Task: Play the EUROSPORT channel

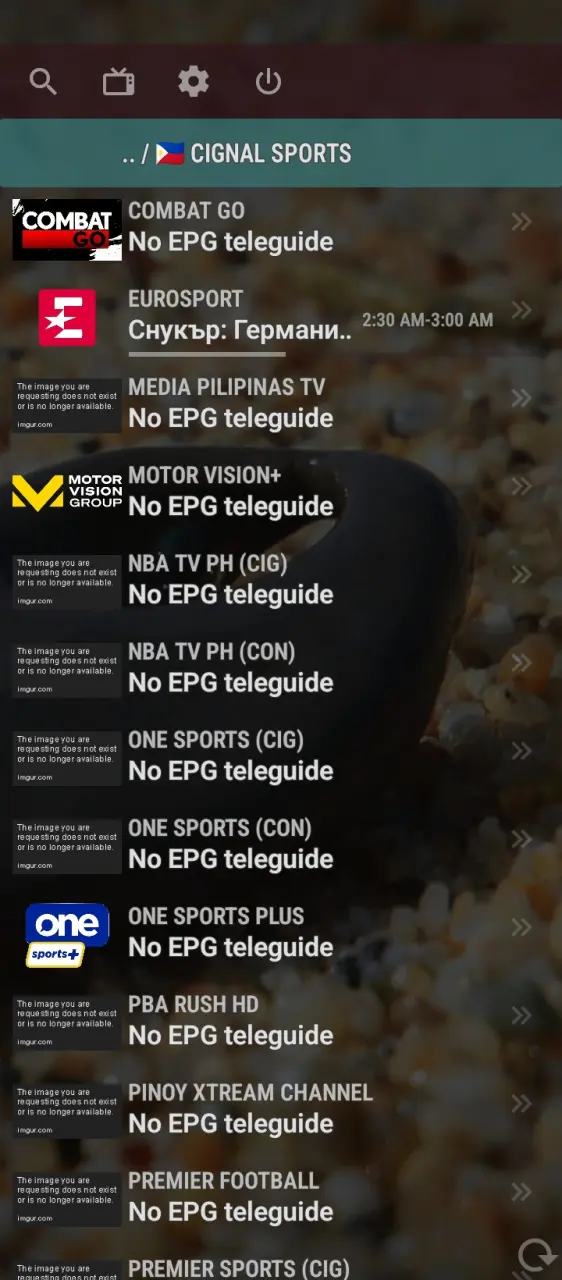Action: coord(281,318)
